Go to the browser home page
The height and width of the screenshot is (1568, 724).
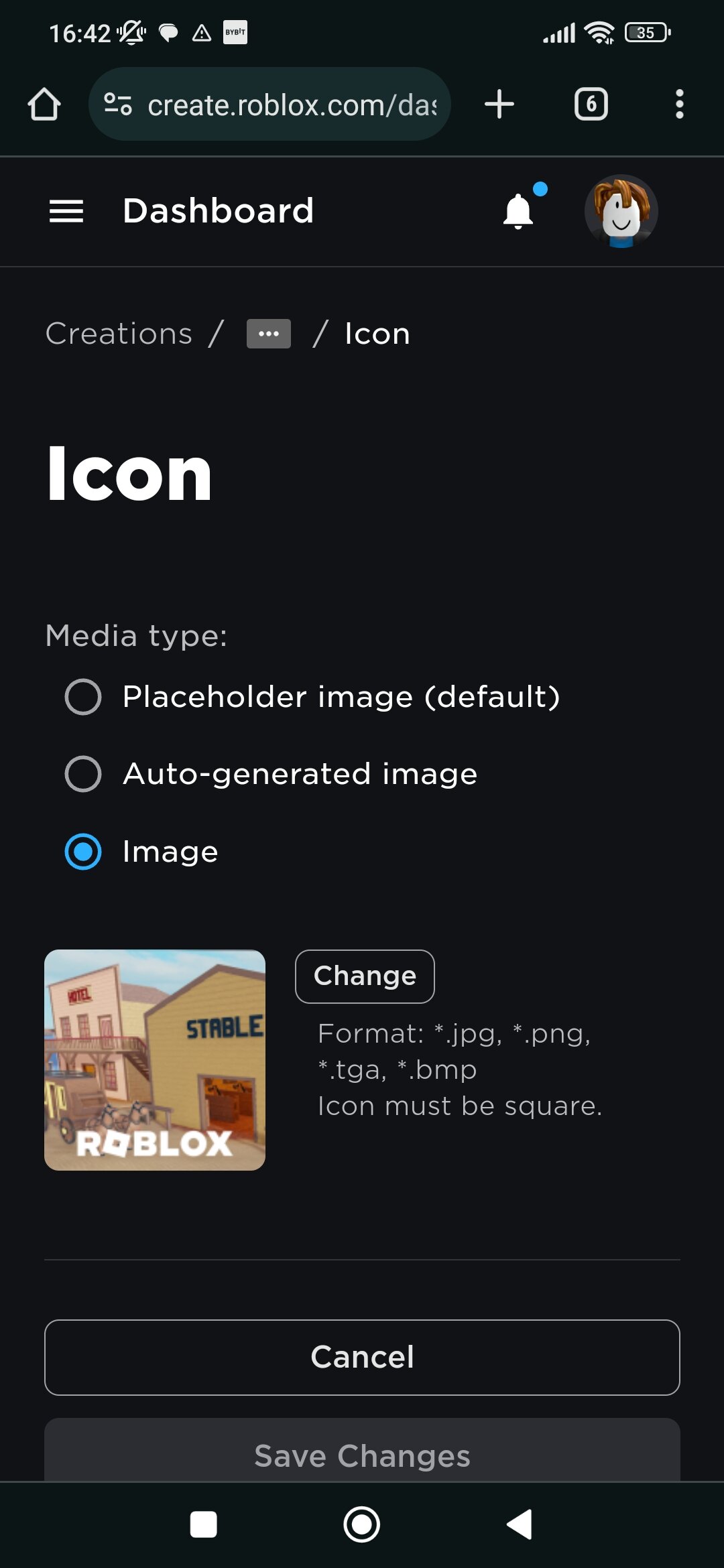[44, 105]
